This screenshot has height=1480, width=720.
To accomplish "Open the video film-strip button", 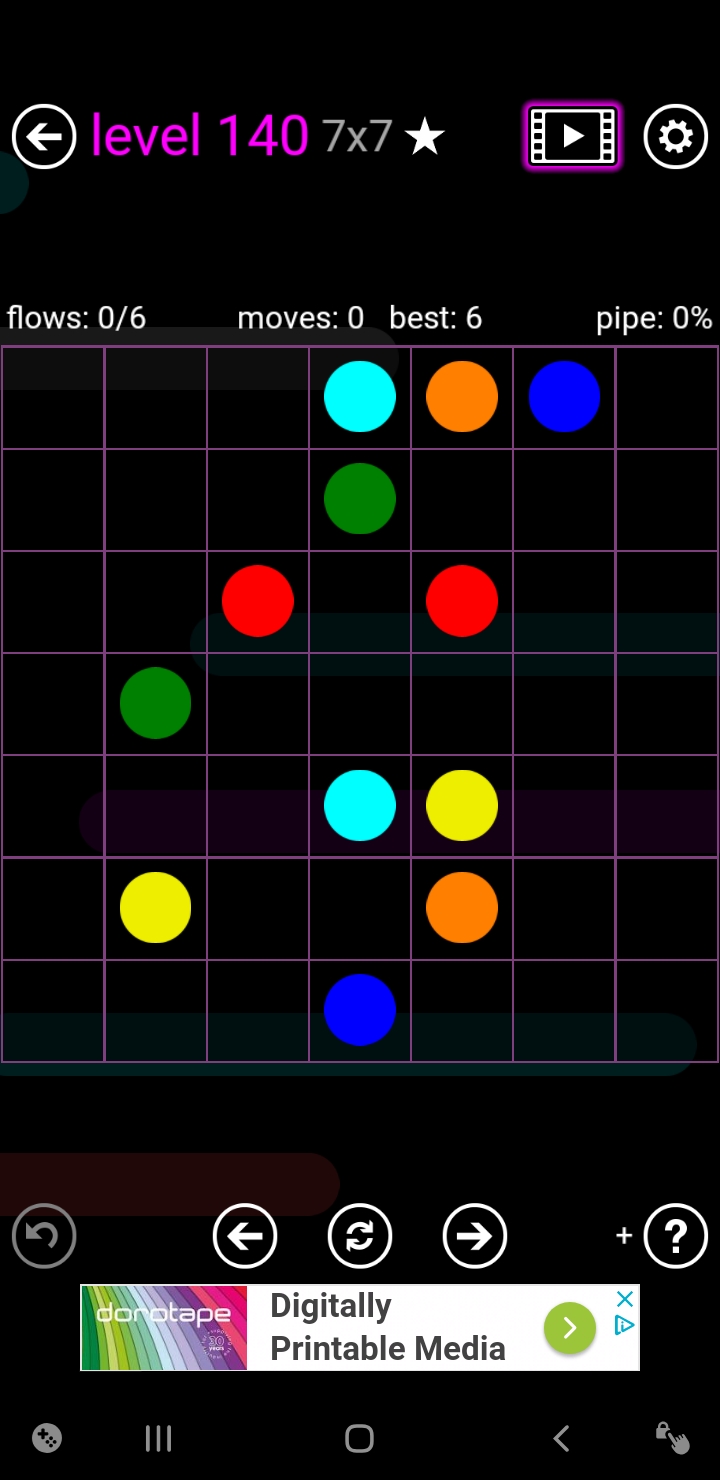I will 573,136.
